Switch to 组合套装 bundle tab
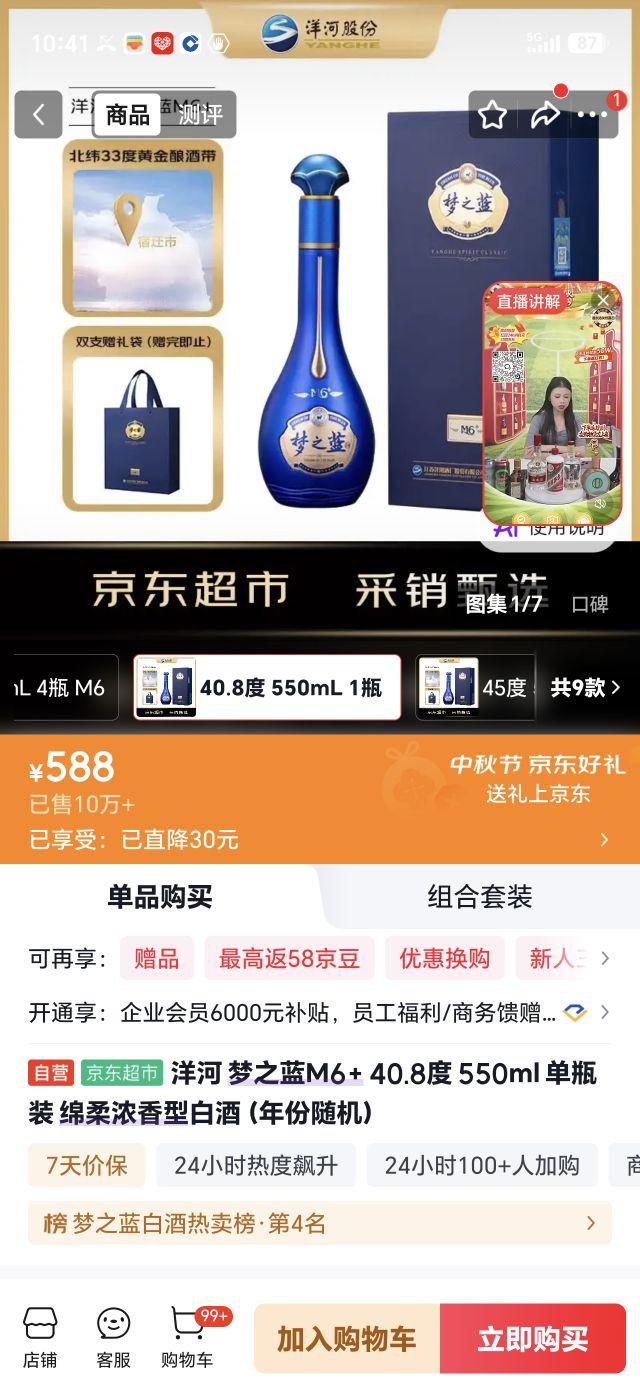 click(x=480, y=896)
